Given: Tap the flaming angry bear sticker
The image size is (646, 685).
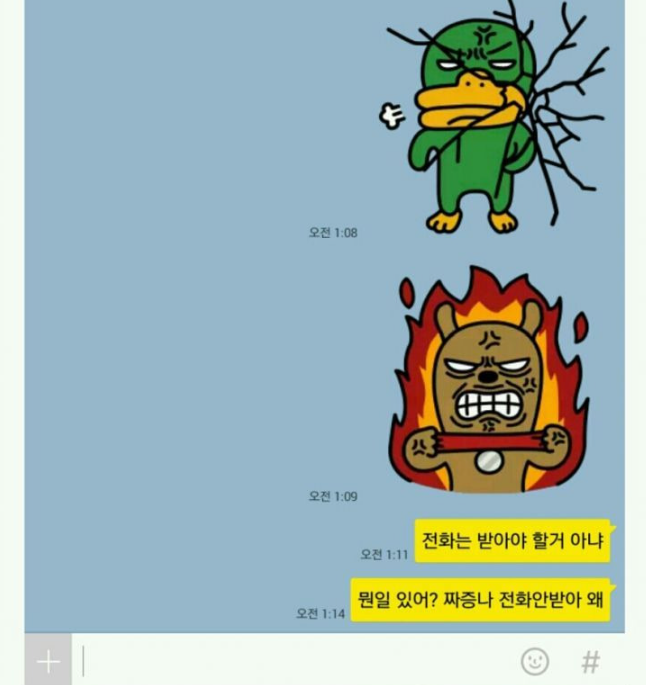Looking at the screenshot, I should tap(486, 385).
